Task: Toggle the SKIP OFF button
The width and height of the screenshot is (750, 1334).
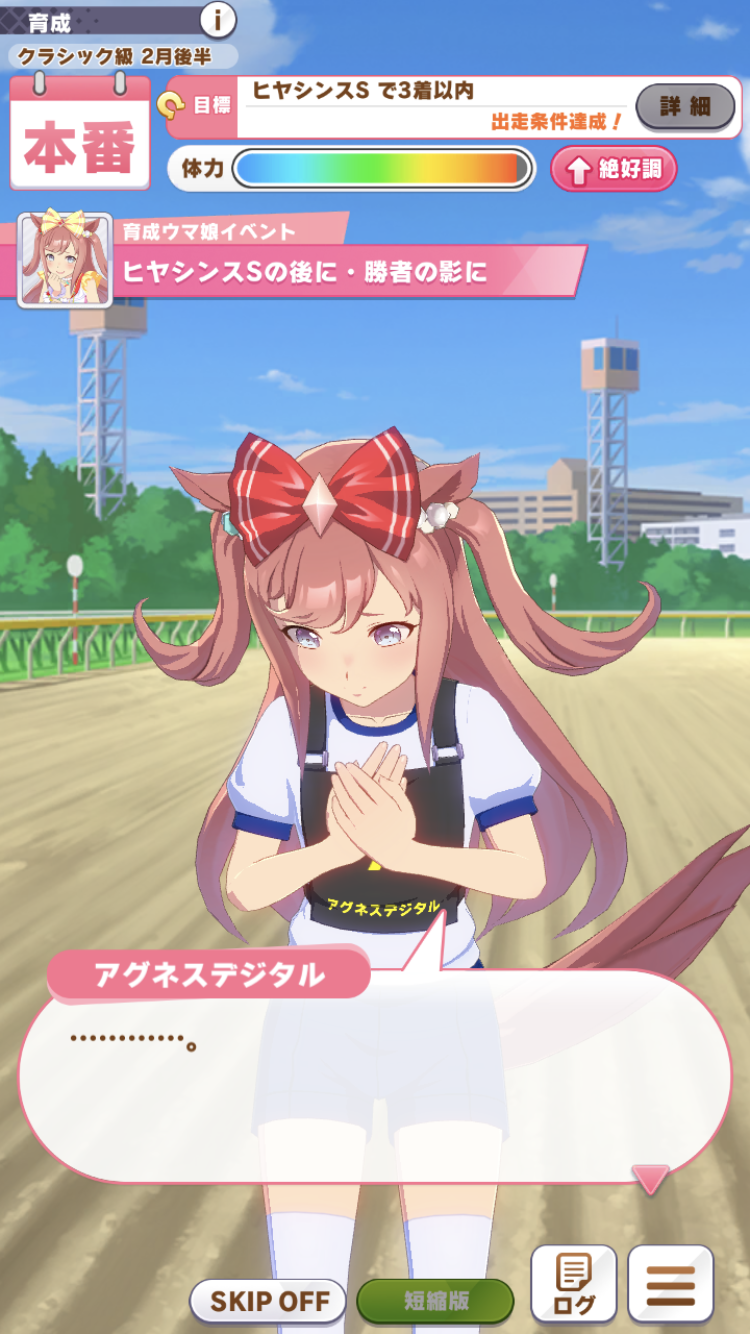Action: [x=268, y=1301]
